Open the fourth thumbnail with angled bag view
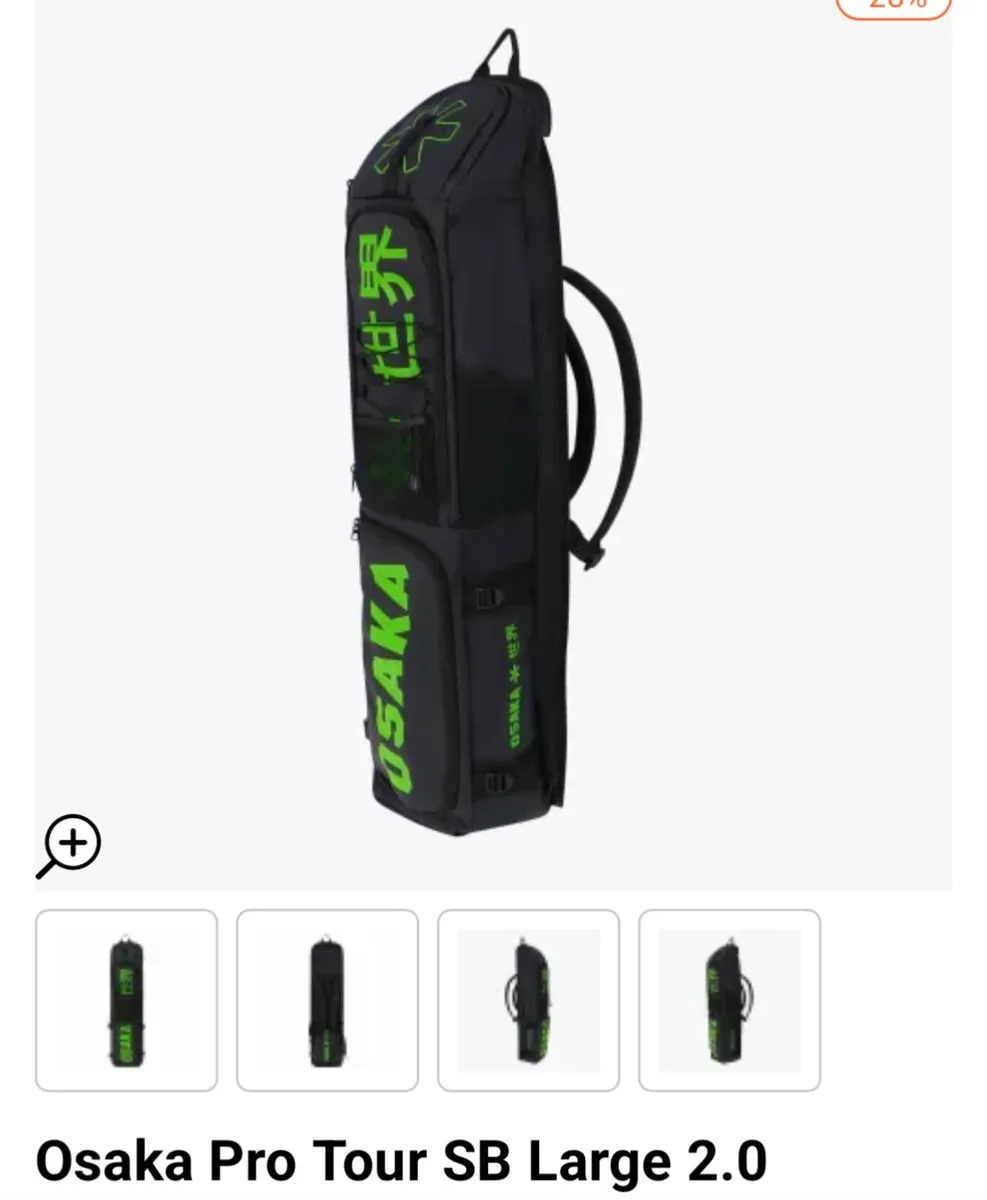Screen dimensions: 987x1200 coord(729,1000)
